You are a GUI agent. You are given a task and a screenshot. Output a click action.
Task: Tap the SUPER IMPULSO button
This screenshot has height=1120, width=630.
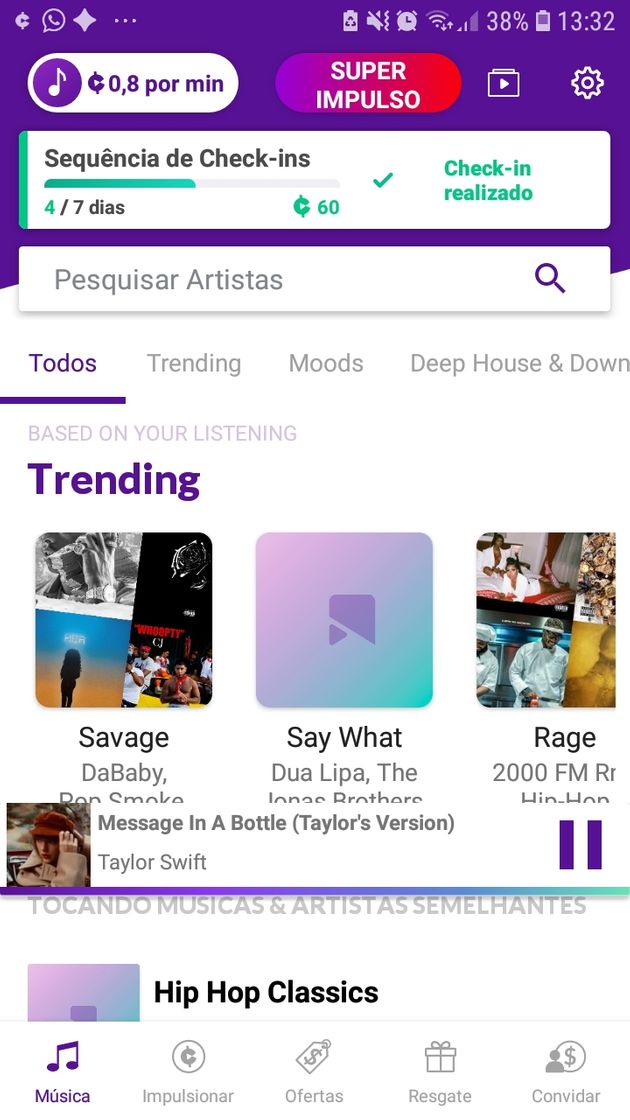click(x=368, y=84)
